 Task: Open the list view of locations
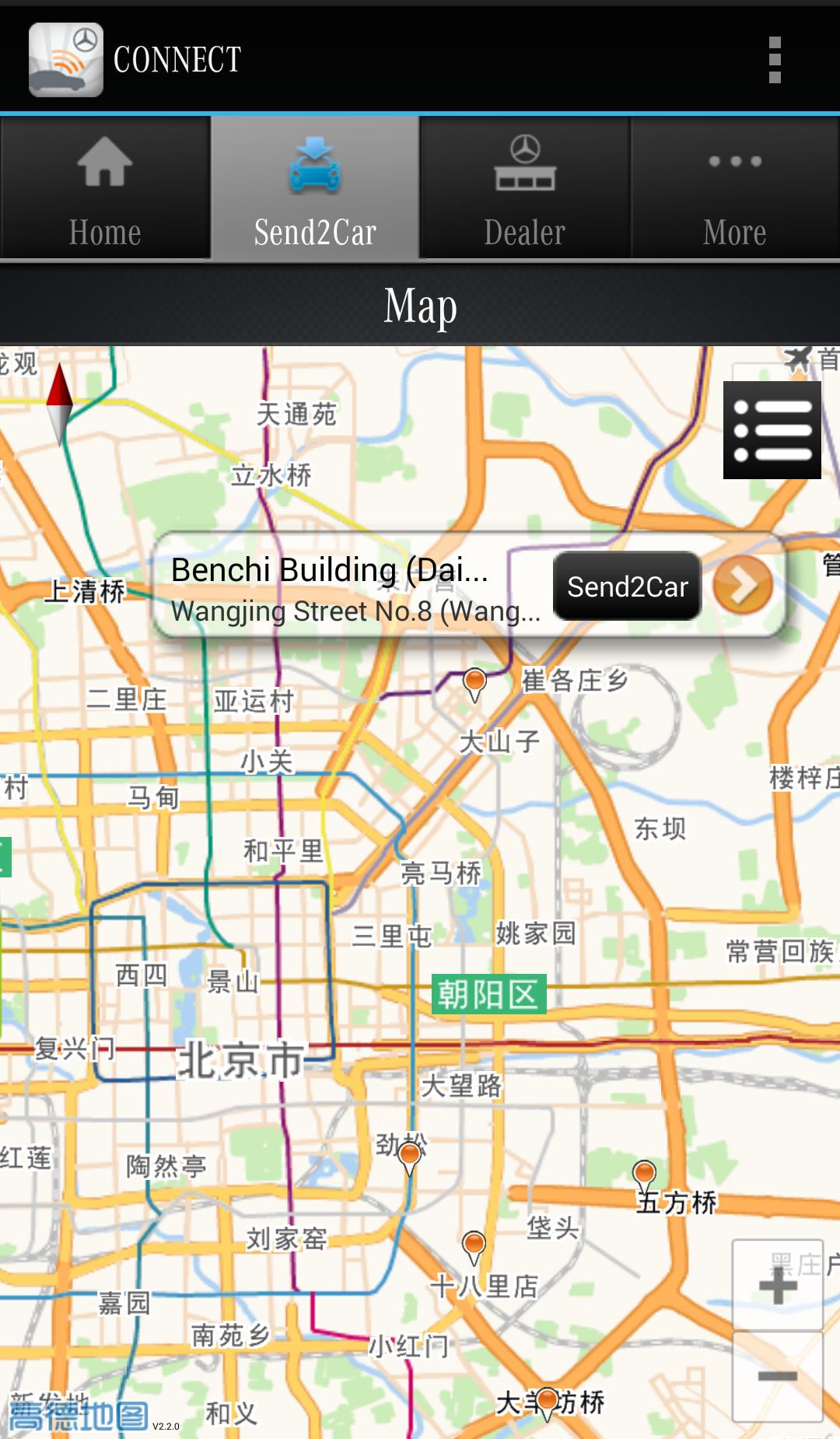(772, 430)
